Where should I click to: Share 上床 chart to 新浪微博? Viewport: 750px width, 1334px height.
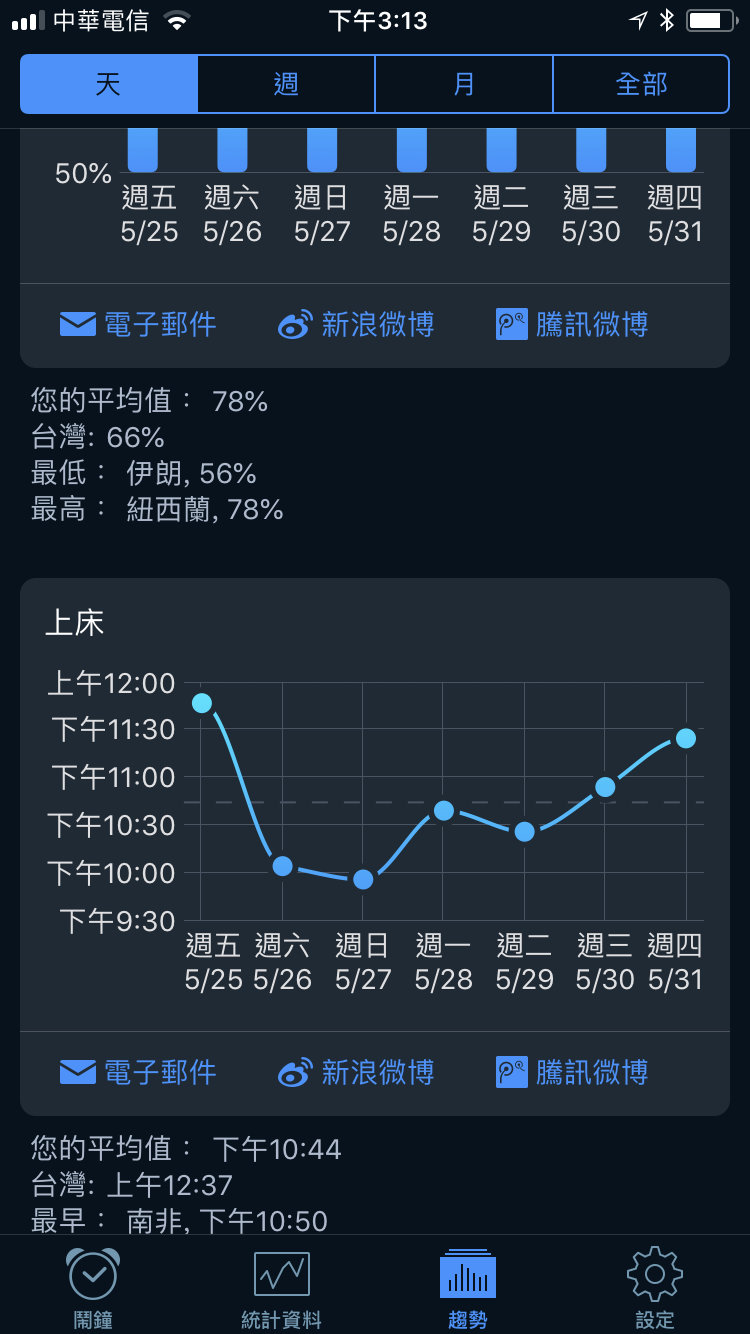(356, 1072)
